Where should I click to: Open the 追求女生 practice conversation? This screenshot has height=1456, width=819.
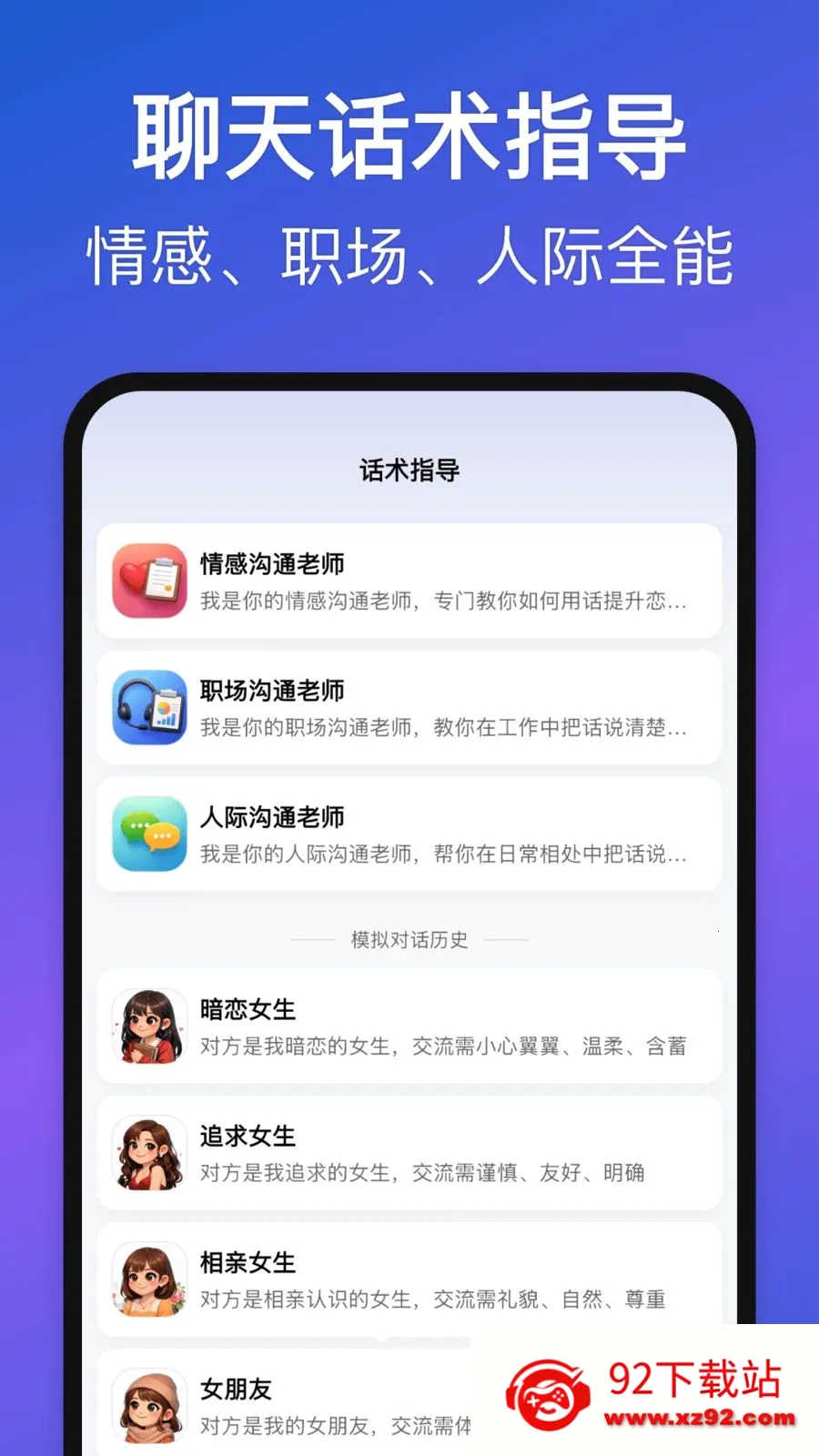(x=409, y=1153)
